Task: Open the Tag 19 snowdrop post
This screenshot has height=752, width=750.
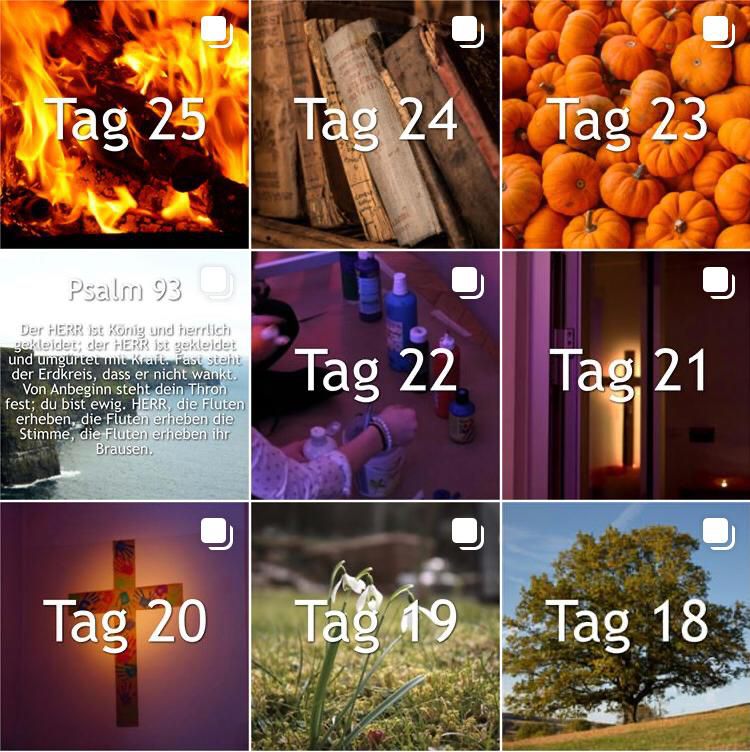Action: pos(375,627)
